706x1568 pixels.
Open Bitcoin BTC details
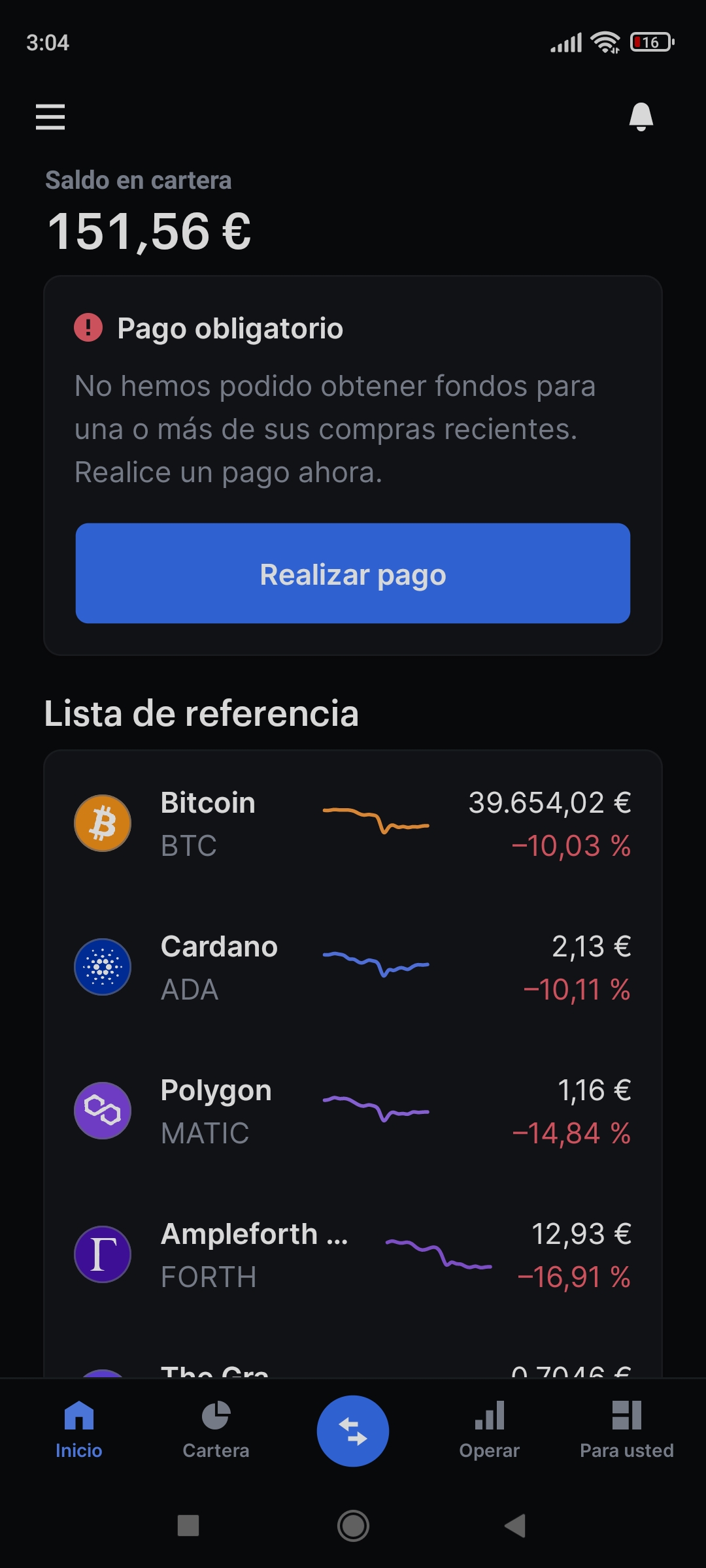click(353, 823)
